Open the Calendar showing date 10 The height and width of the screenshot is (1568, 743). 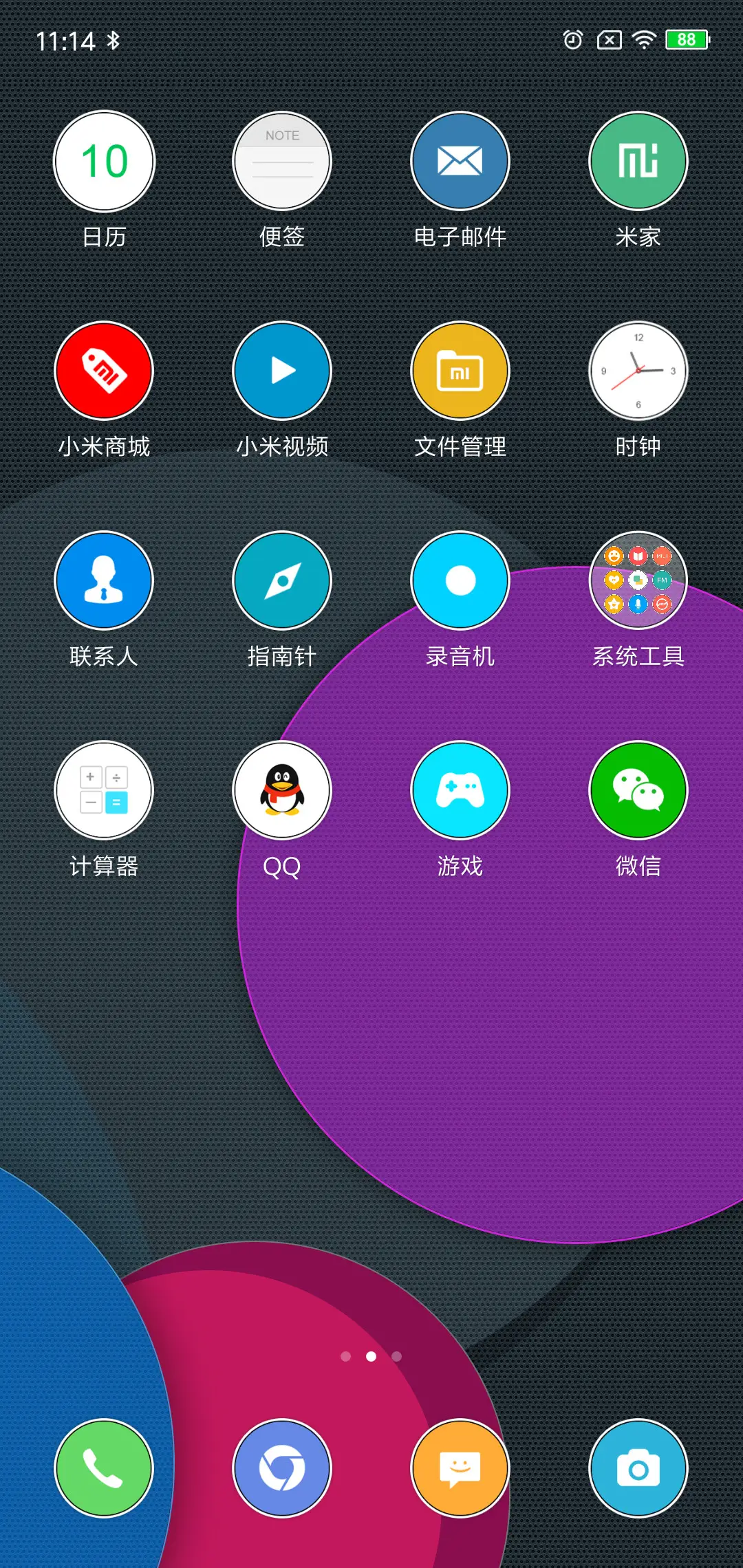pyautogui.click(x=104, y=160)
